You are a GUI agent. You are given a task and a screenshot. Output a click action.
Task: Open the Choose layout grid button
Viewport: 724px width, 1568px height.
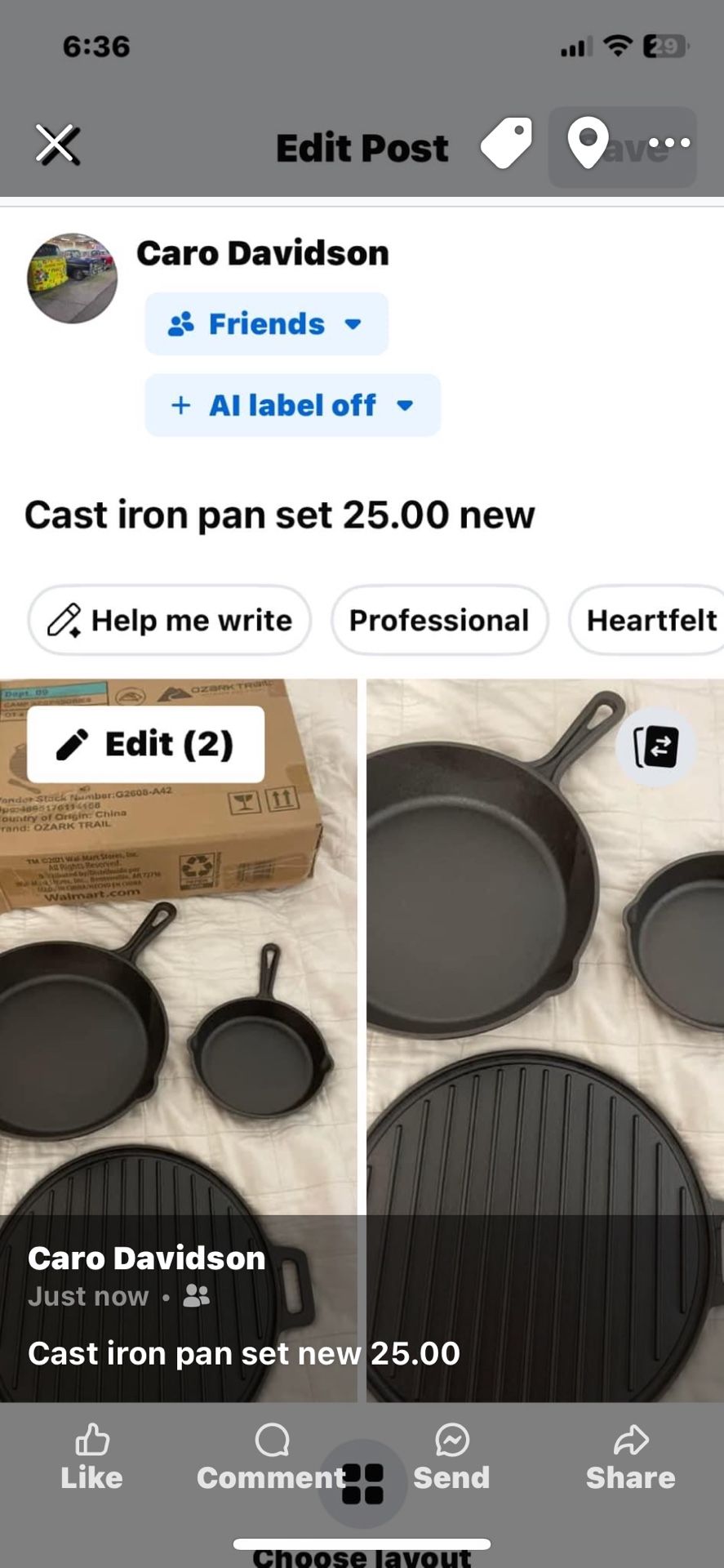[362, 1483]
